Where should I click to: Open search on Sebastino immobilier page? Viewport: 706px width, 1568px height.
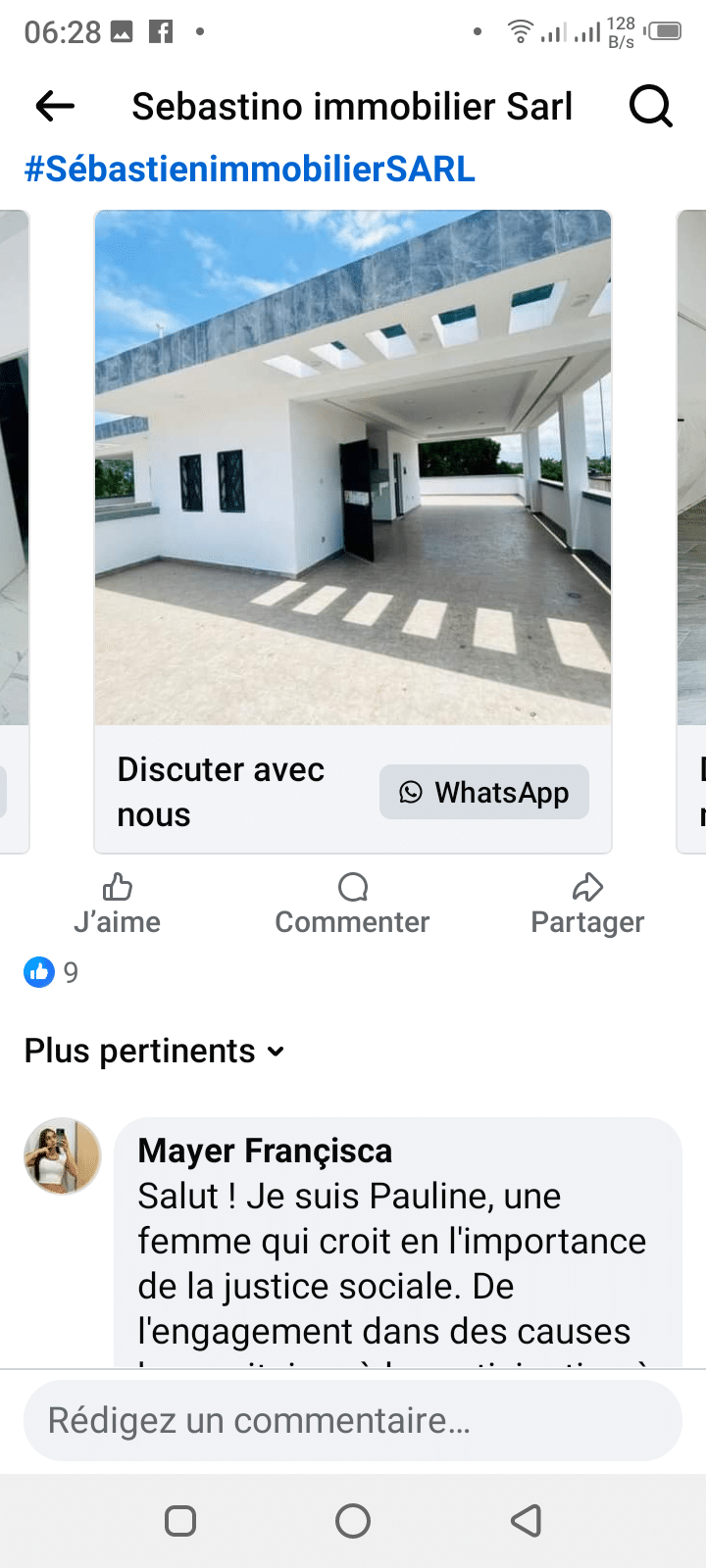click(650, 106)
